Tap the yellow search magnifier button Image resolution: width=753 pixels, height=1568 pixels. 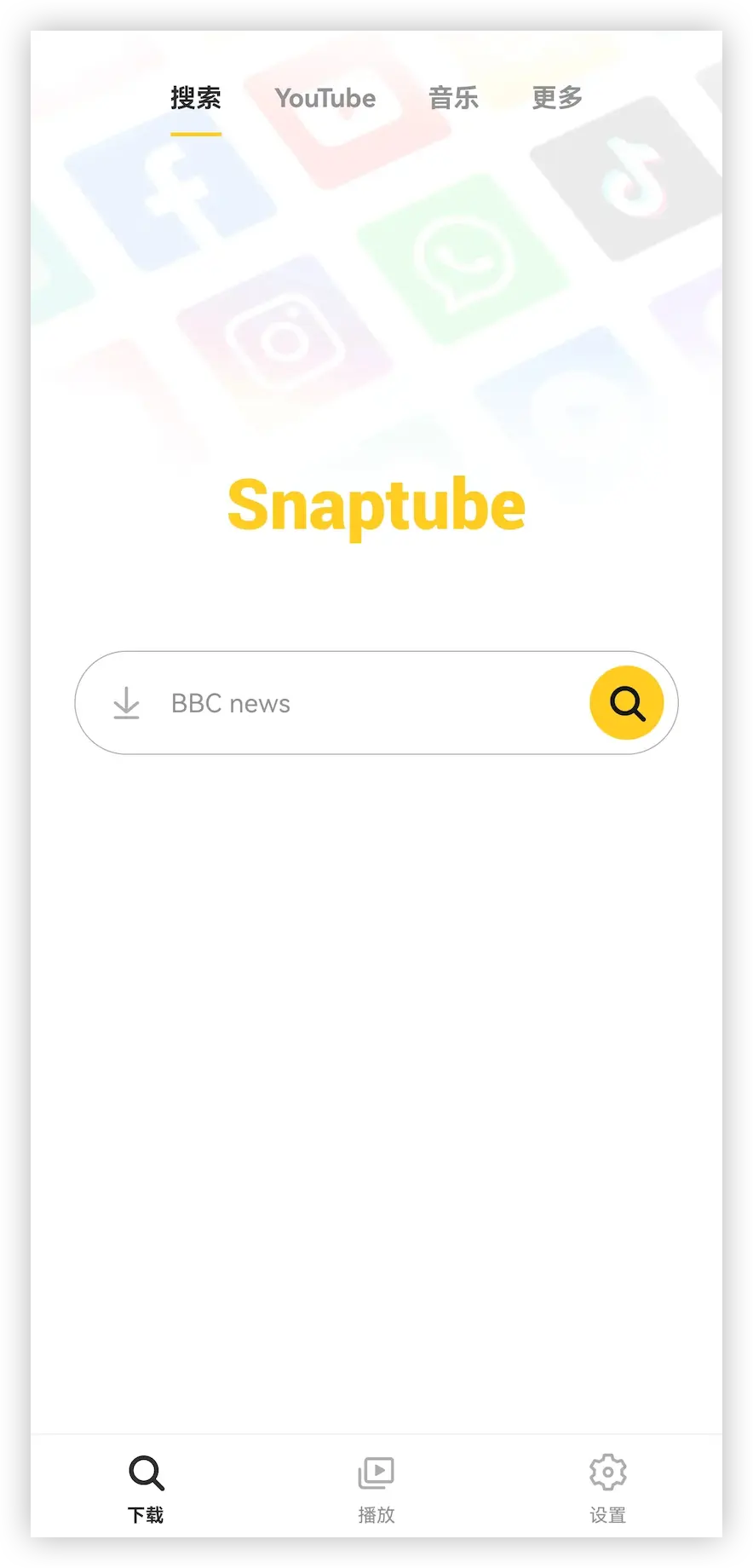627,703
